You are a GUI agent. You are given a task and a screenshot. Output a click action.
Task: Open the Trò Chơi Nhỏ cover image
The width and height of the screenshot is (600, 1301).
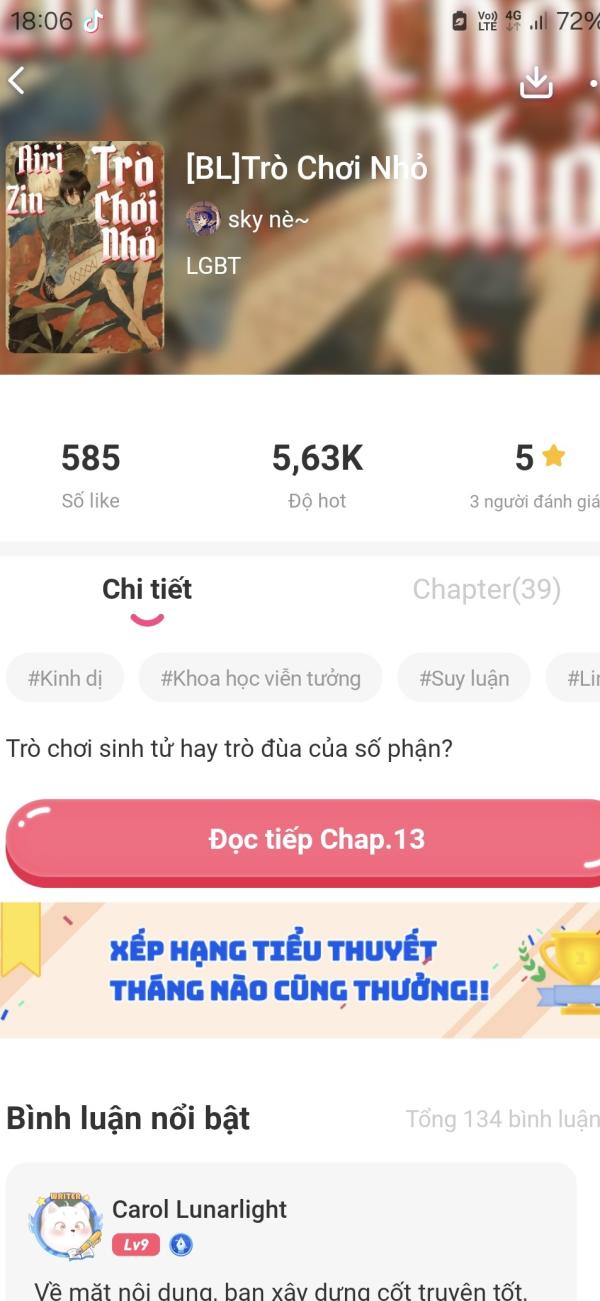click(85, 247)
